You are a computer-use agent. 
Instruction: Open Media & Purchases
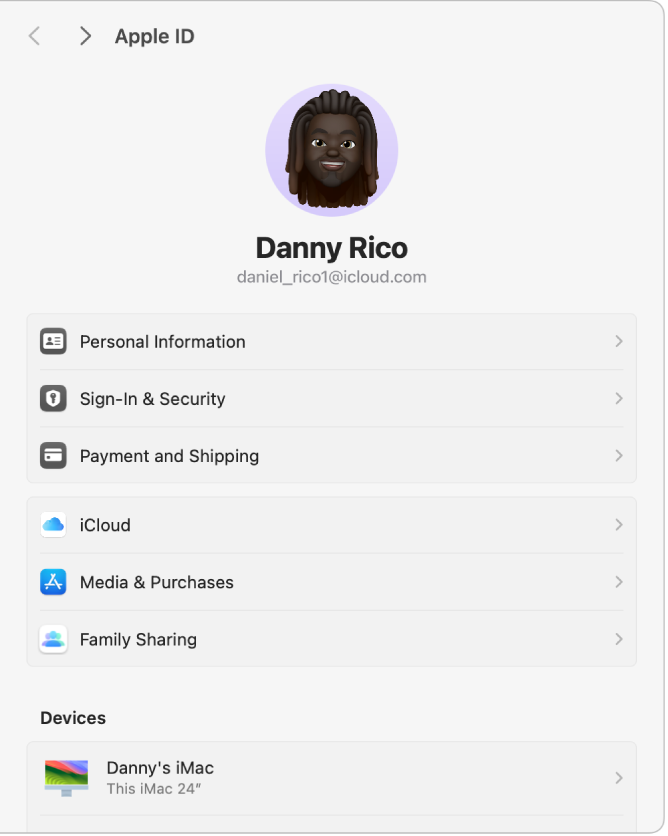(x=331, y=582)
